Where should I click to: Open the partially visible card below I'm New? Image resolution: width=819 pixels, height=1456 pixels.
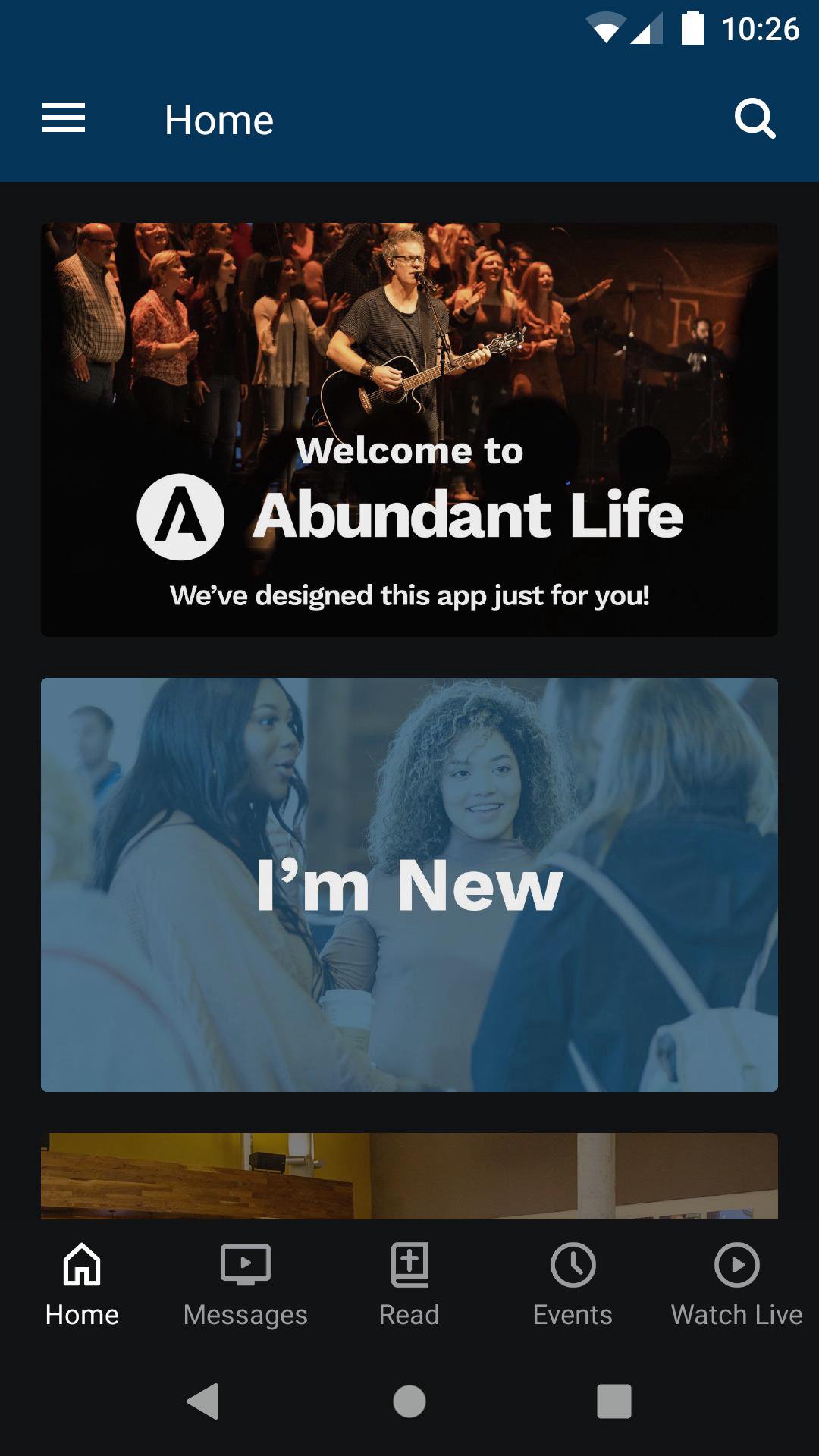click(409, 1176)
